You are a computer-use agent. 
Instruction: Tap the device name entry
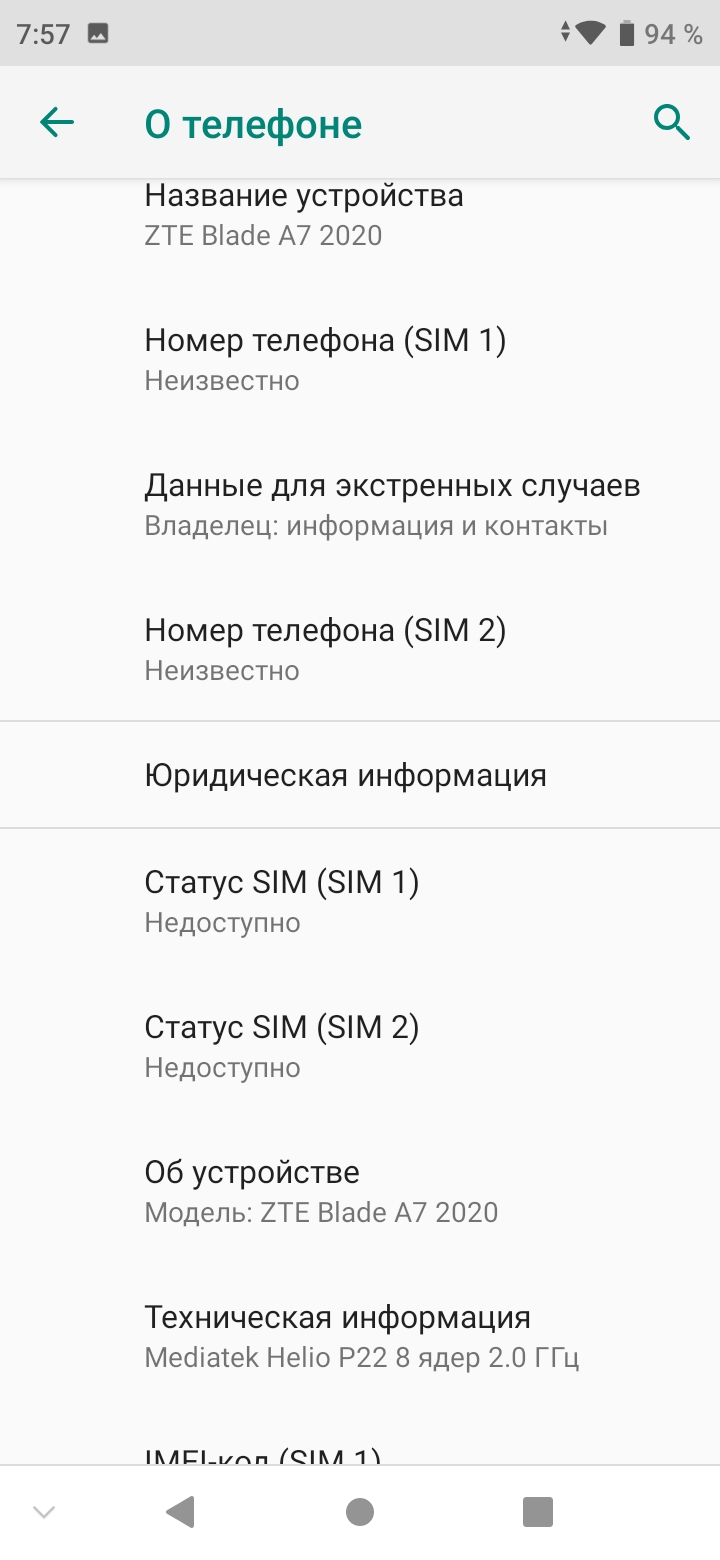pyautogui.click(x=304, y=213)
